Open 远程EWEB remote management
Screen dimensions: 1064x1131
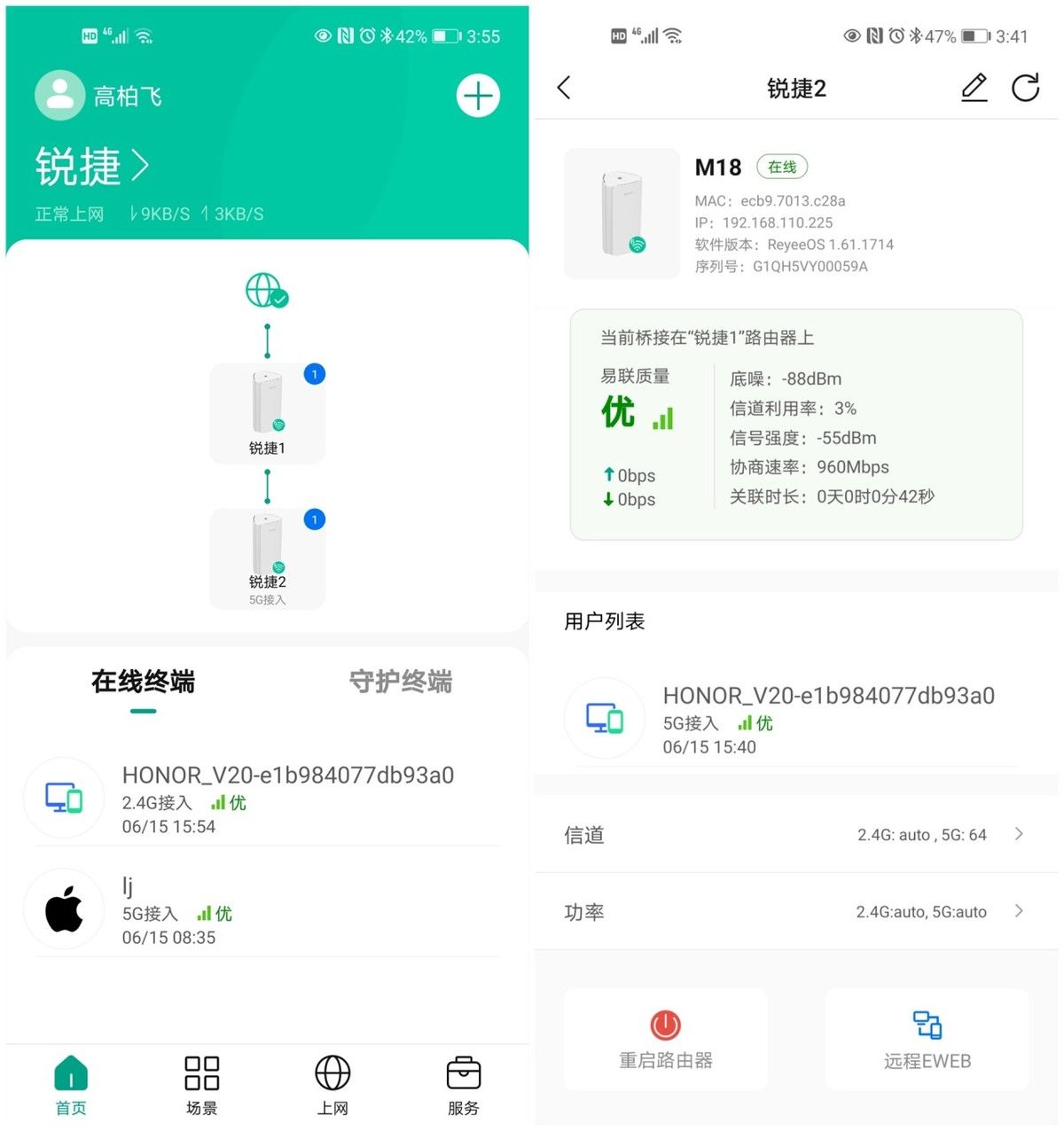tap(927, 1040)
